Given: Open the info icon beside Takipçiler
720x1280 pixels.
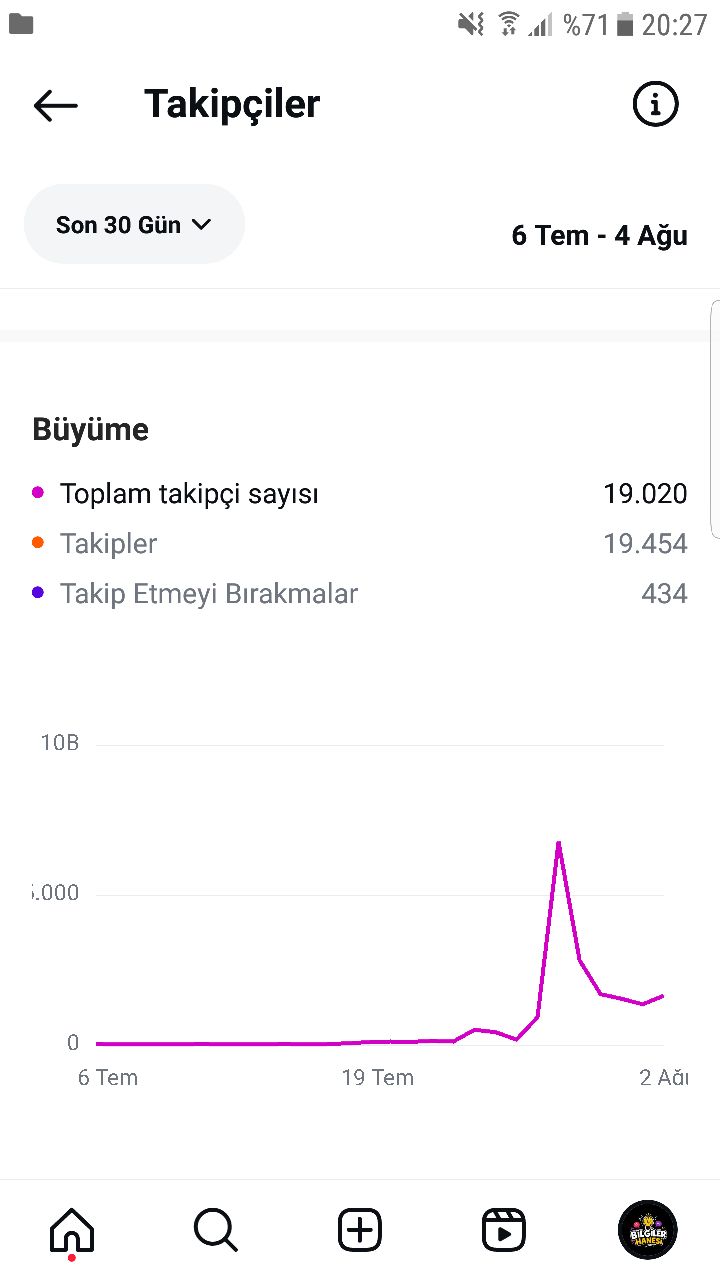Looking at the screenshot, I should (655, 104).
